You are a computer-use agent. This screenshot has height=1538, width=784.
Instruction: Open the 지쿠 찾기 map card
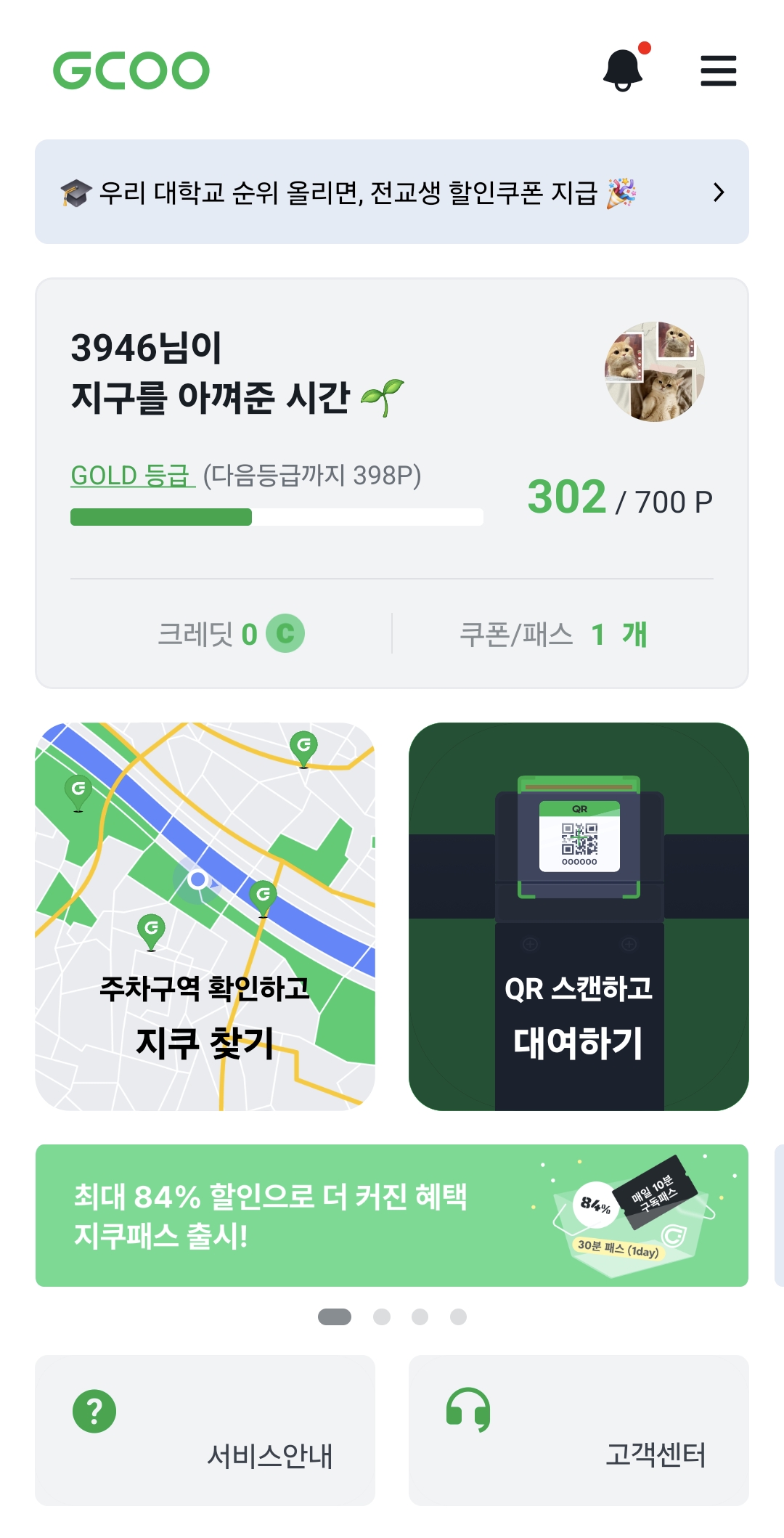[x=205, y=916]
